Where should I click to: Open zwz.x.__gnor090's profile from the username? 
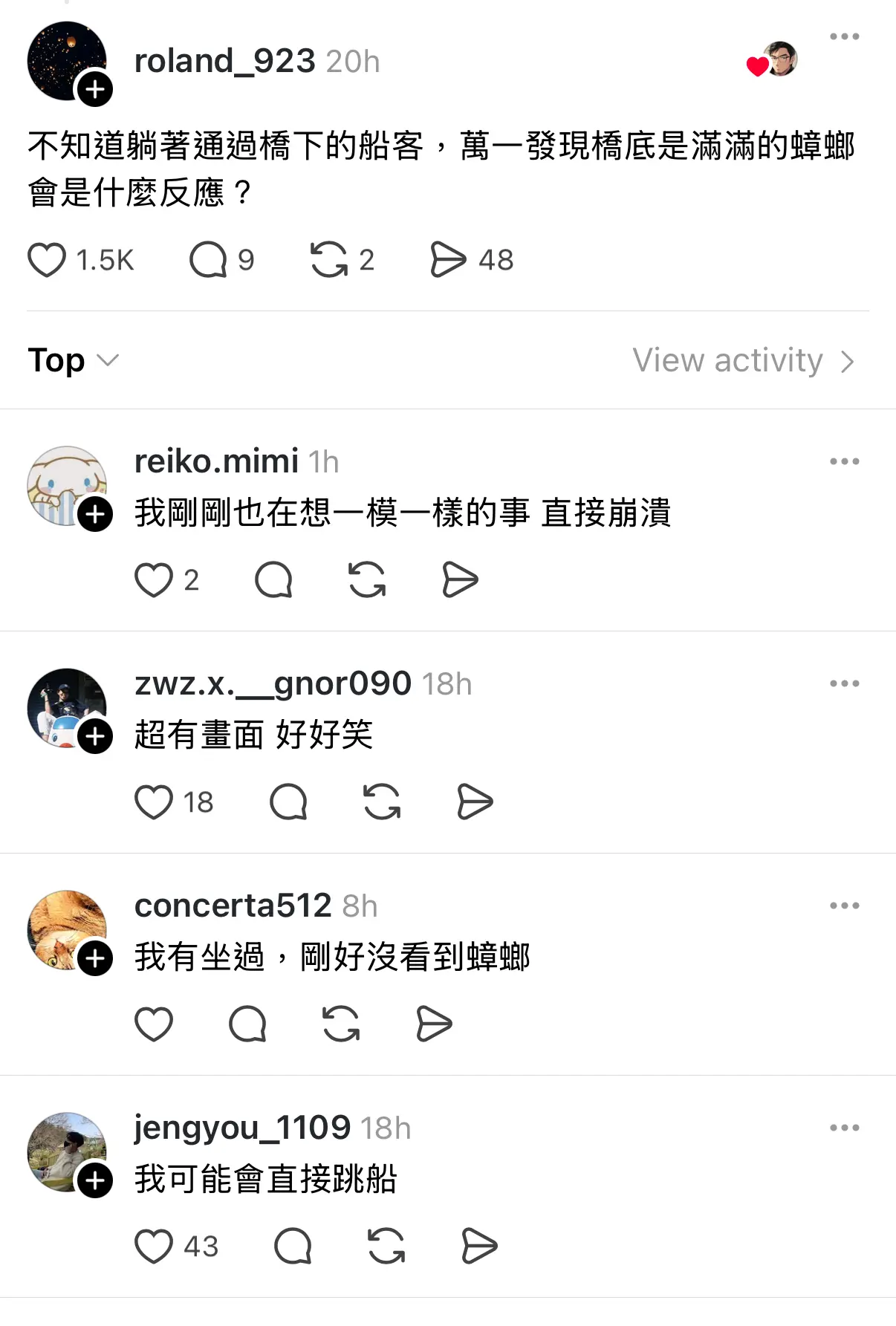pyautogui.click(x=273, y=683)
